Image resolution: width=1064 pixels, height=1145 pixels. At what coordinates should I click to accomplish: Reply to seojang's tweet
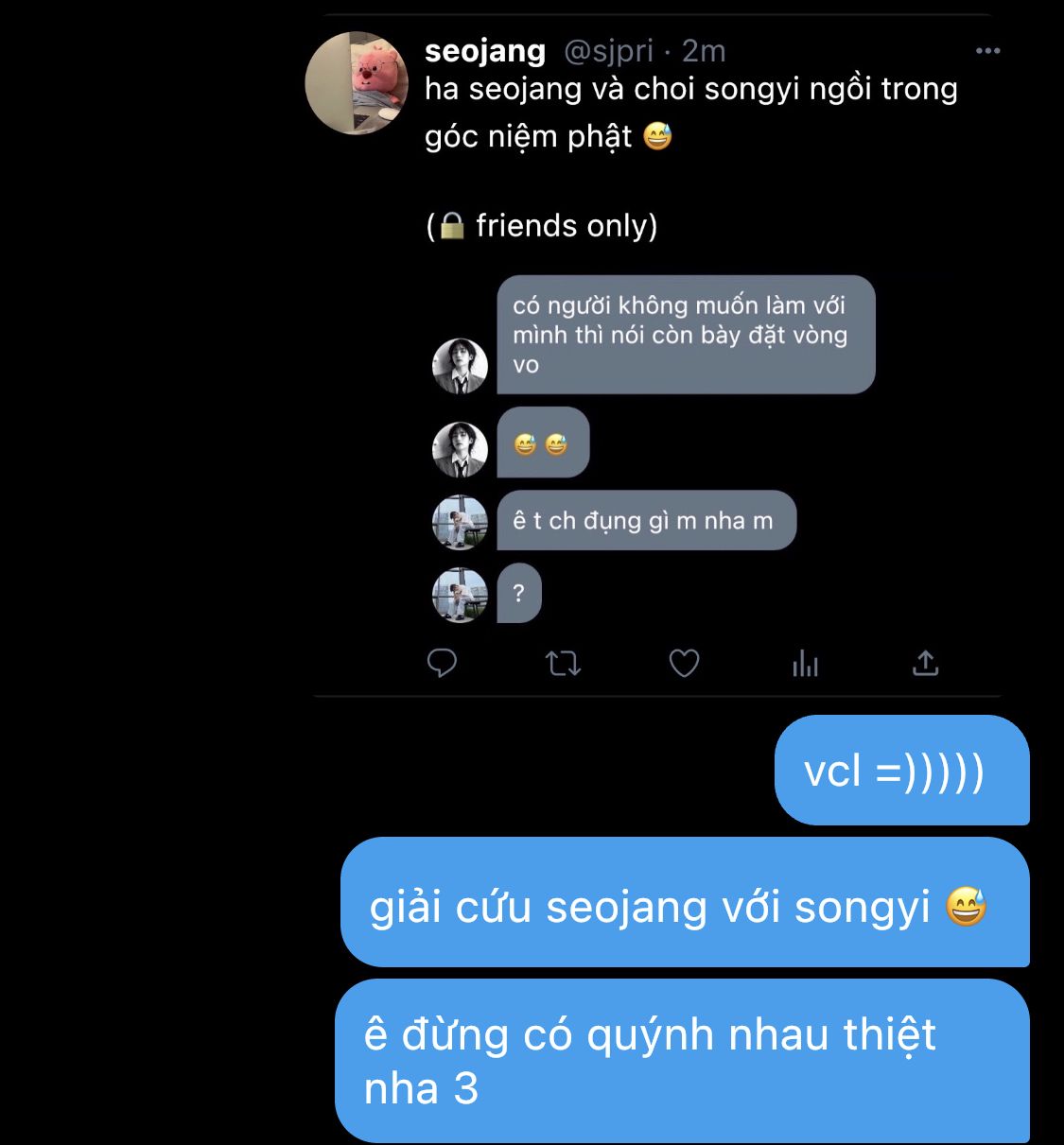[x=442, y=664]
